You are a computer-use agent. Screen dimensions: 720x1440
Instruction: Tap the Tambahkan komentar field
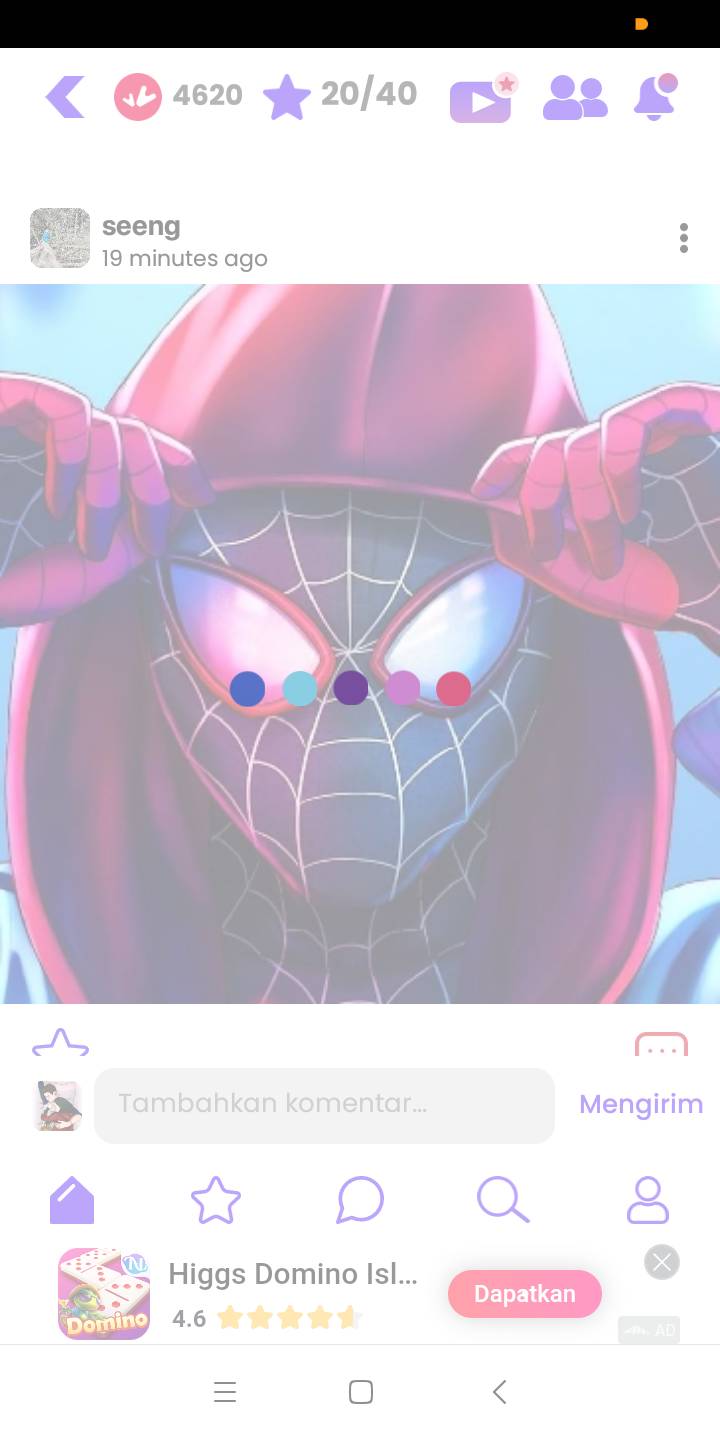324,1105
